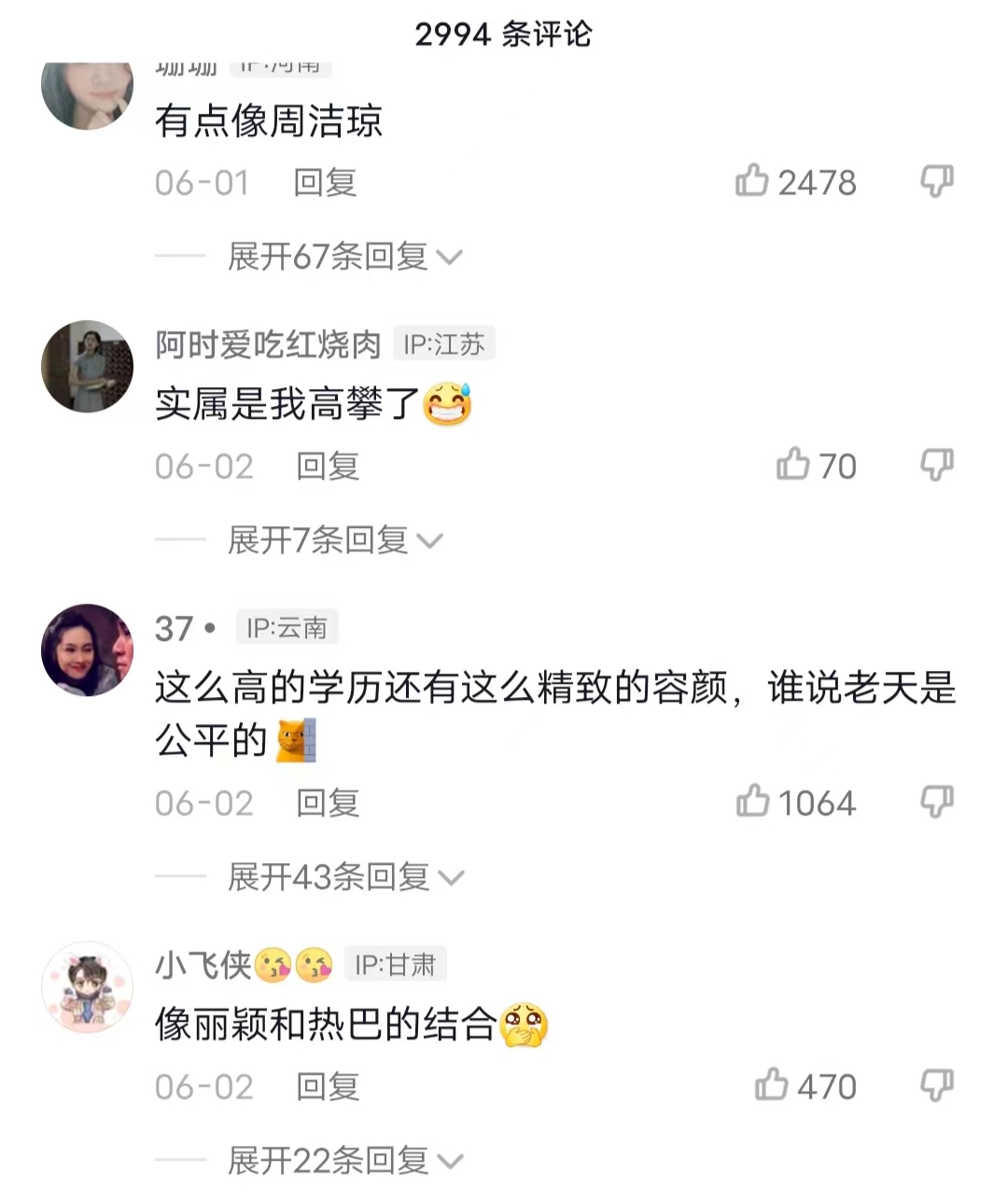Open user 37's profile avatar

(87, 649)
